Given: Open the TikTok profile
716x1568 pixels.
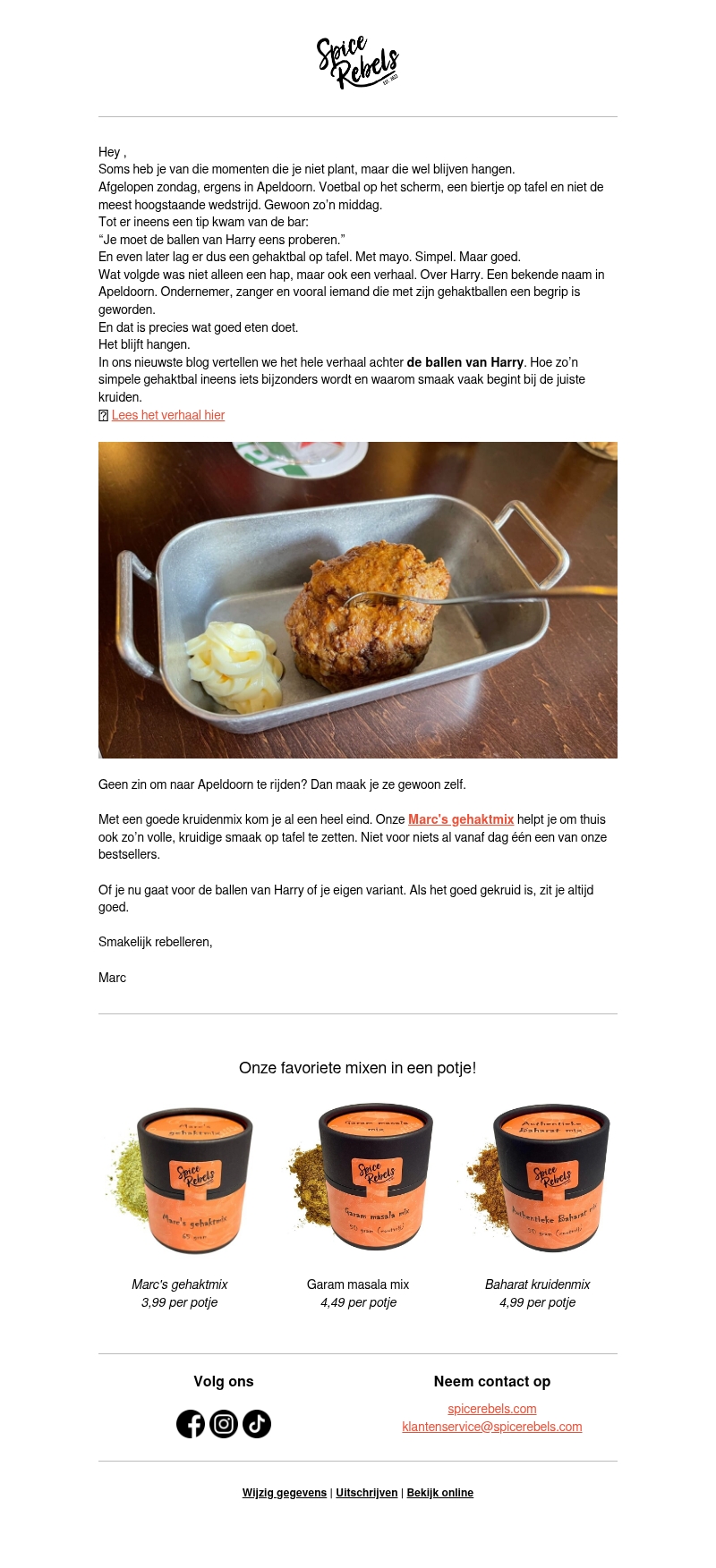Looking at the screenshot, I should click(x=257, y=1424).
